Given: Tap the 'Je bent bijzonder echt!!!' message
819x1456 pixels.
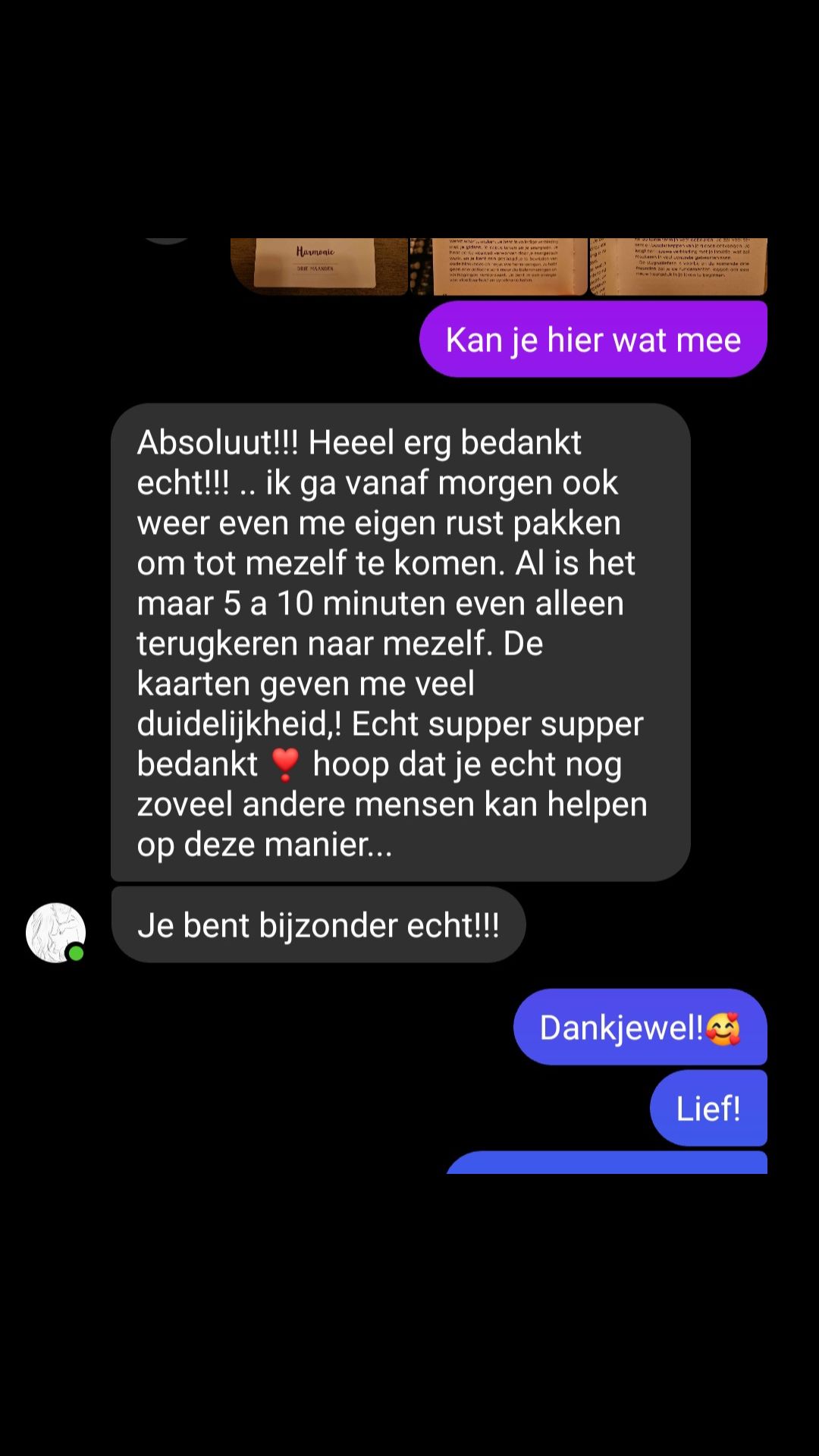Looking at the screenshot, I should tap(318, 924).
